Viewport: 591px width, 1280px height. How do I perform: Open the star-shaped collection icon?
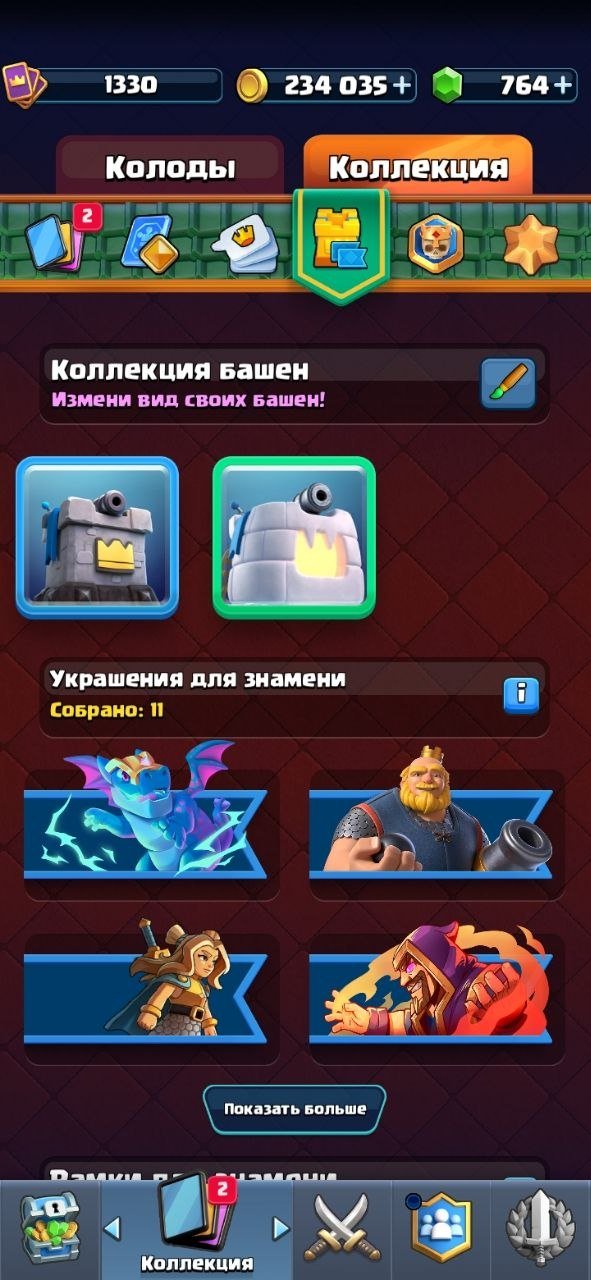[x=531, y=244]
